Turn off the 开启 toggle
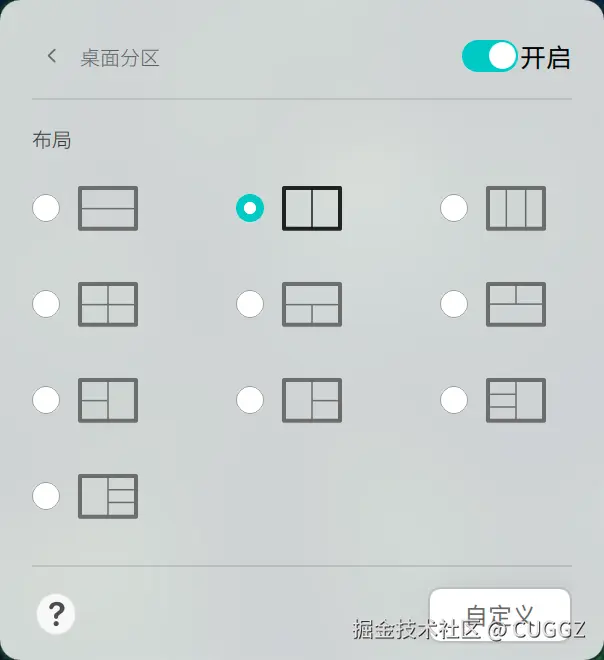Screen dimensions: 604x660 coord(489,57)
